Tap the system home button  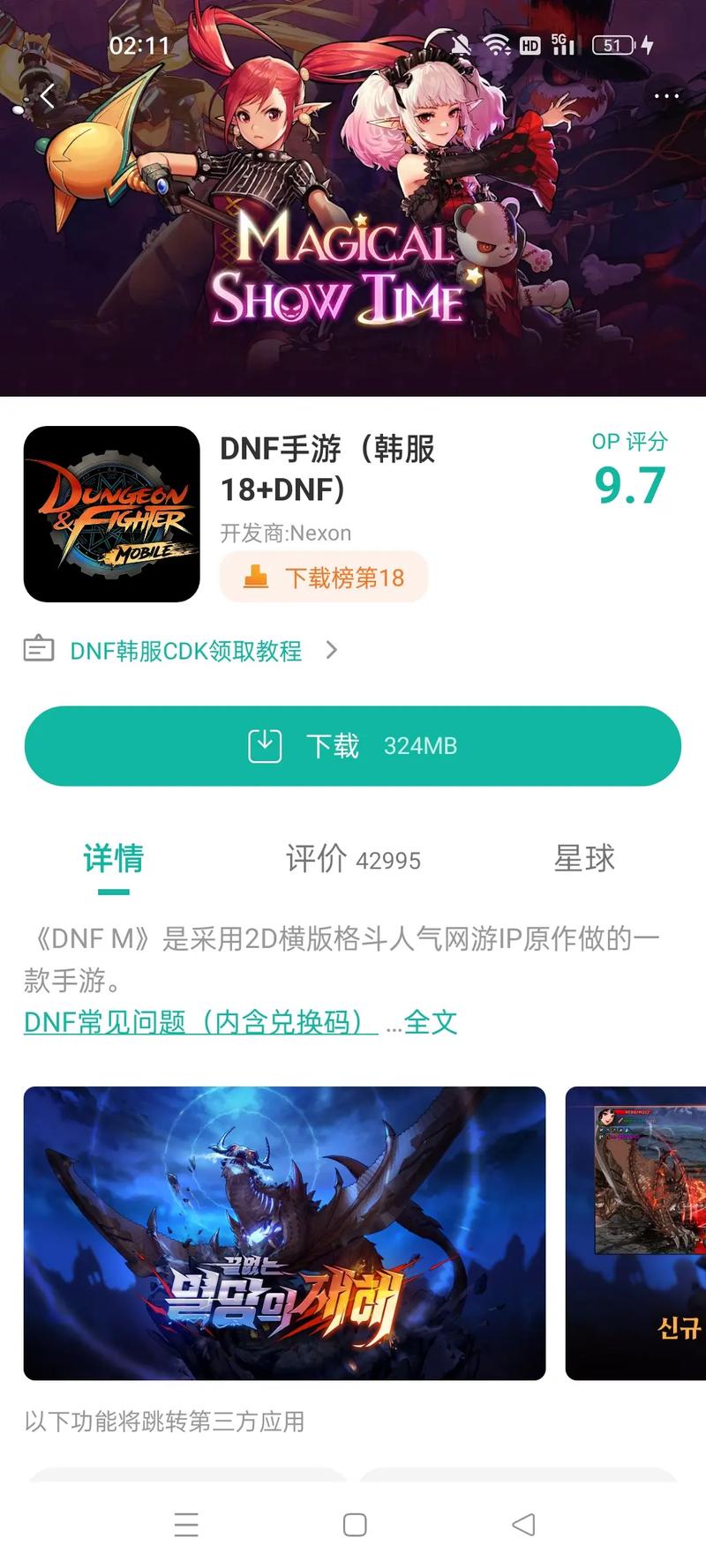355,1525
